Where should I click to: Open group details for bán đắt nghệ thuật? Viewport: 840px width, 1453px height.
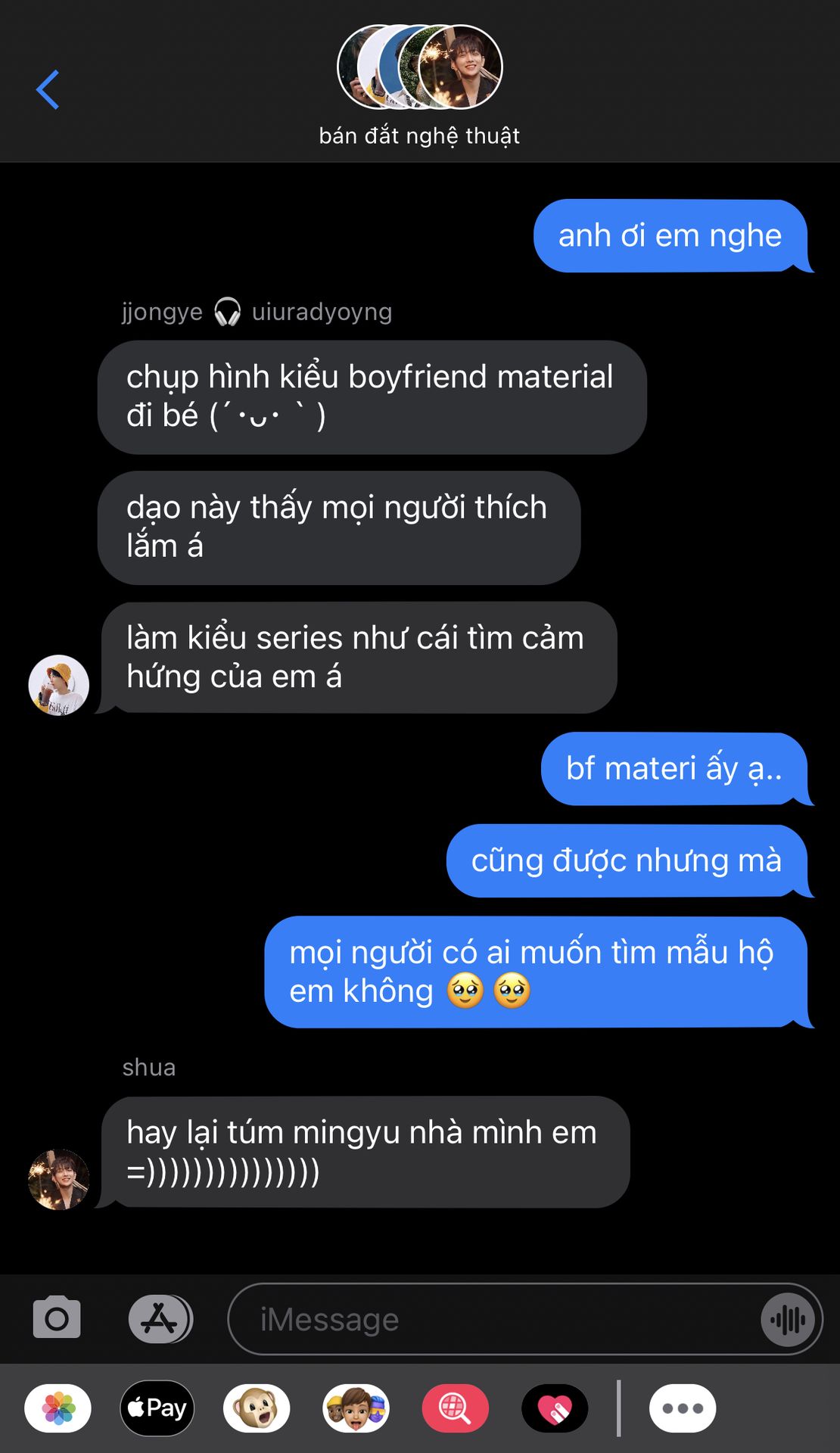[419, 85]
